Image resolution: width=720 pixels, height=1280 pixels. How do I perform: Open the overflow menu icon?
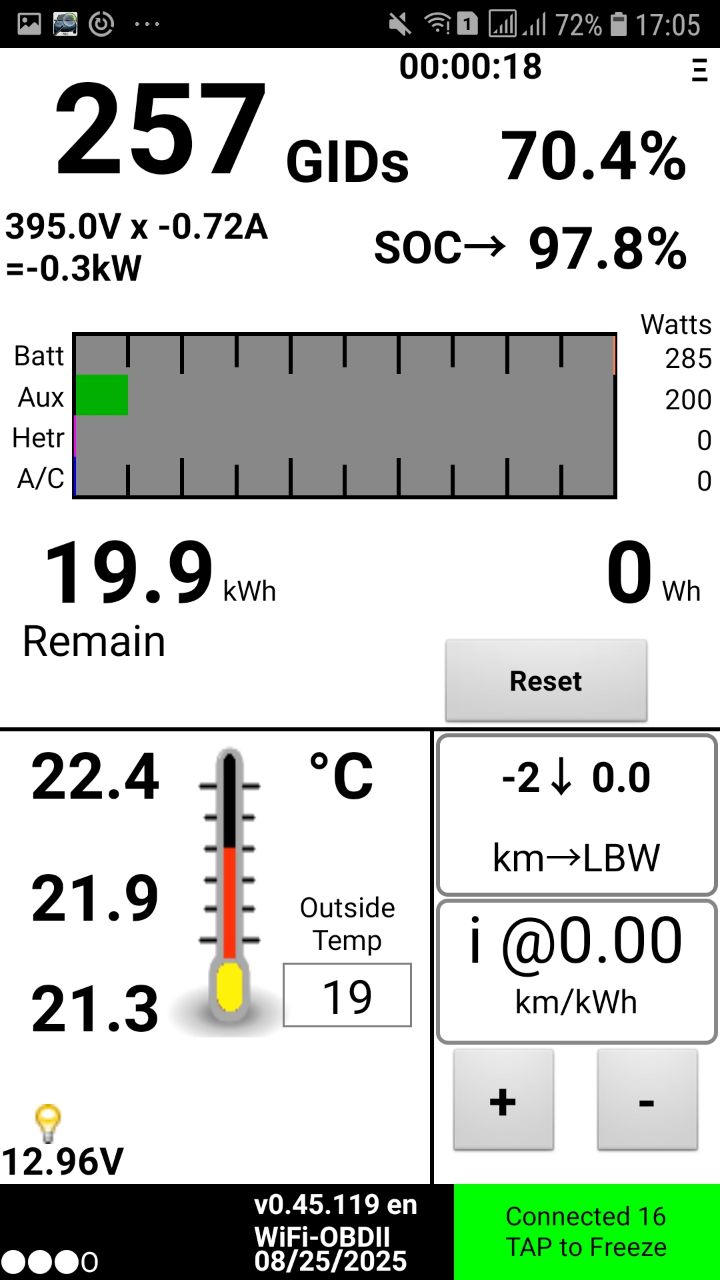click(x=698, y=70)
